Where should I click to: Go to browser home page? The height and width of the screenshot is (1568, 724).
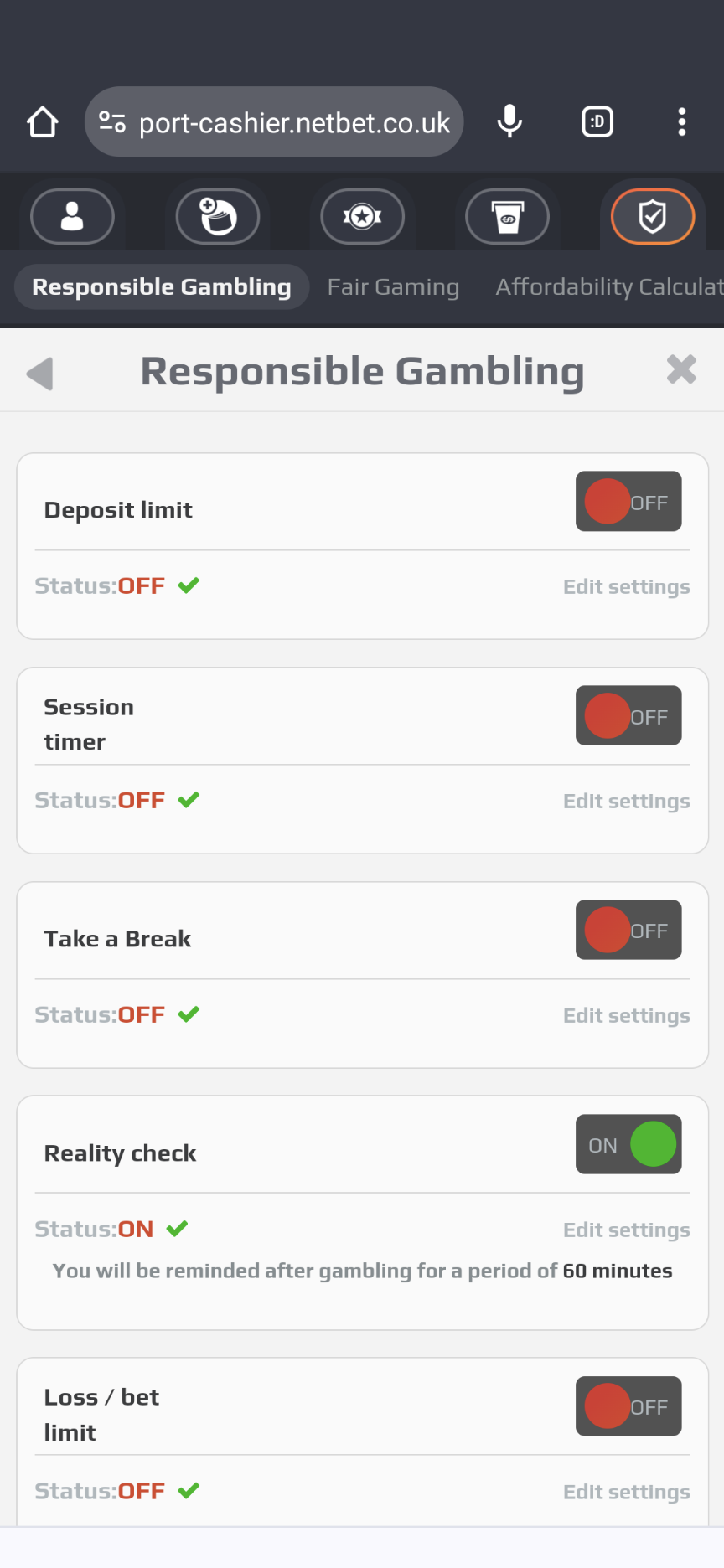(x=42, y=121)
